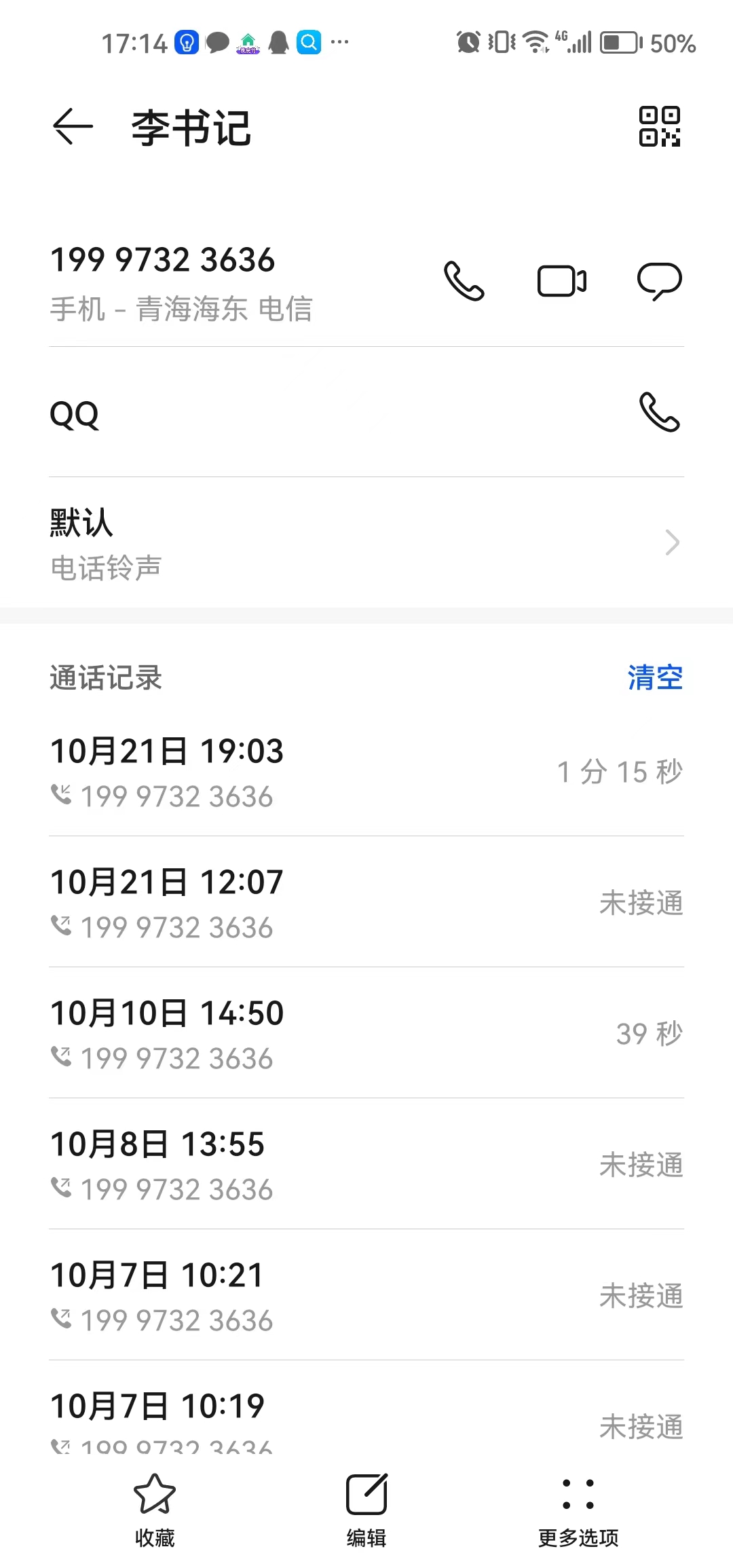733x1568 pixels.
Task: Tap the phone icon in QQ row
Action: pos(660,412)
